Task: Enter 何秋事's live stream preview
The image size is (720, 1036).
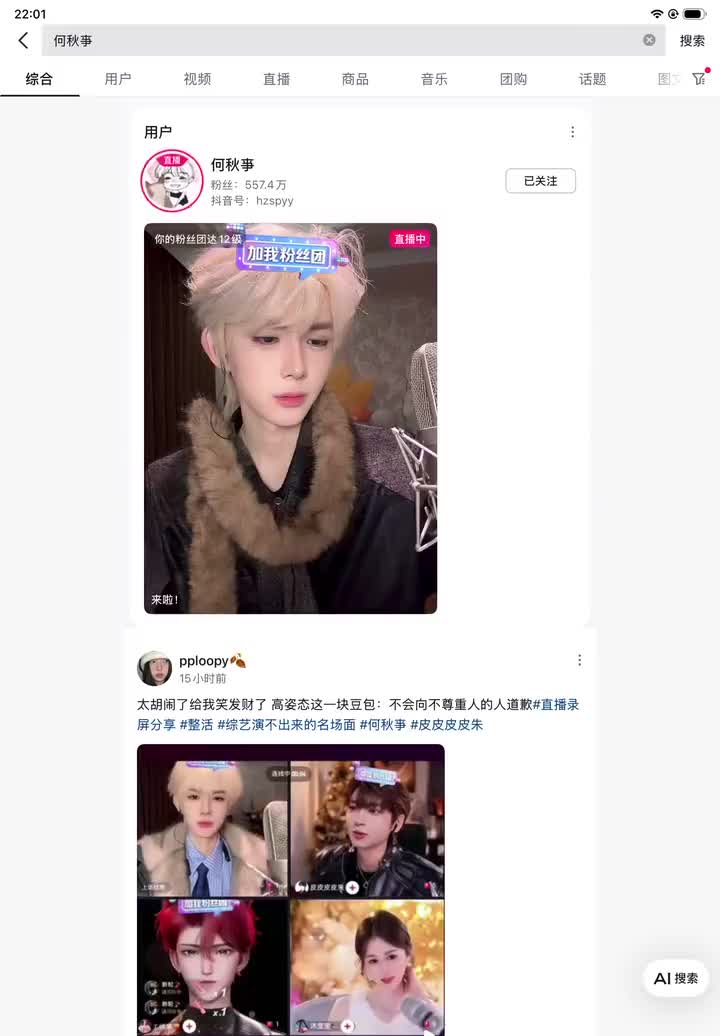Action: (x=290, y=420)
